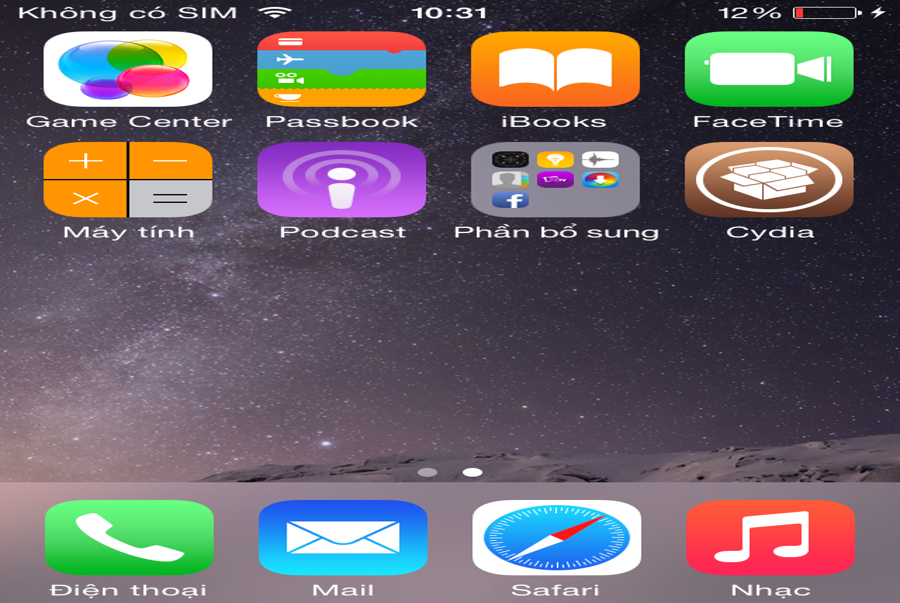Launch the Podcast app
This screenshot has width=900, height=603.
[x=342, y=180]
